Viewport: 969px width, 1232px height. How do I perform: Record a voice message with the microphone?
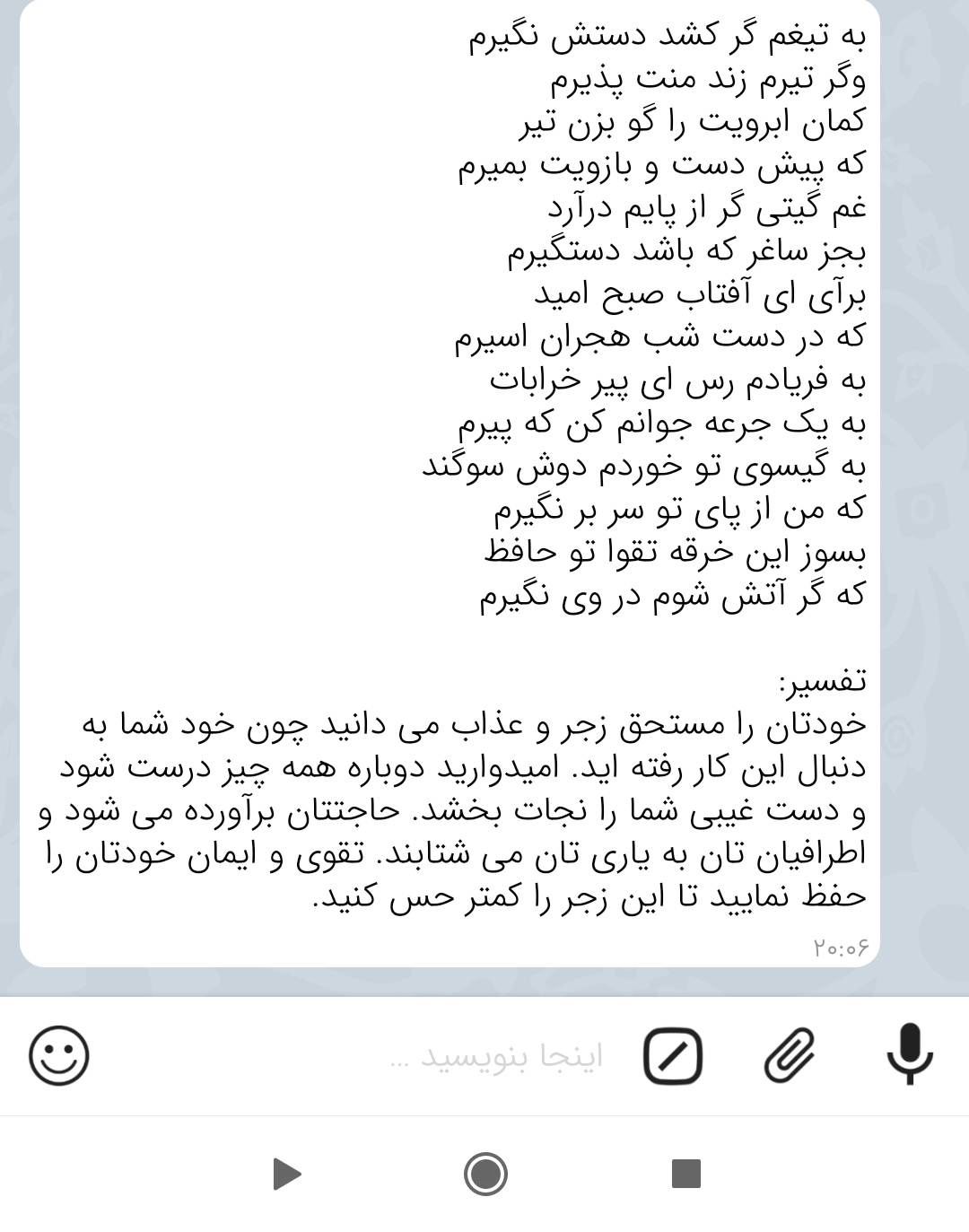910,1053
